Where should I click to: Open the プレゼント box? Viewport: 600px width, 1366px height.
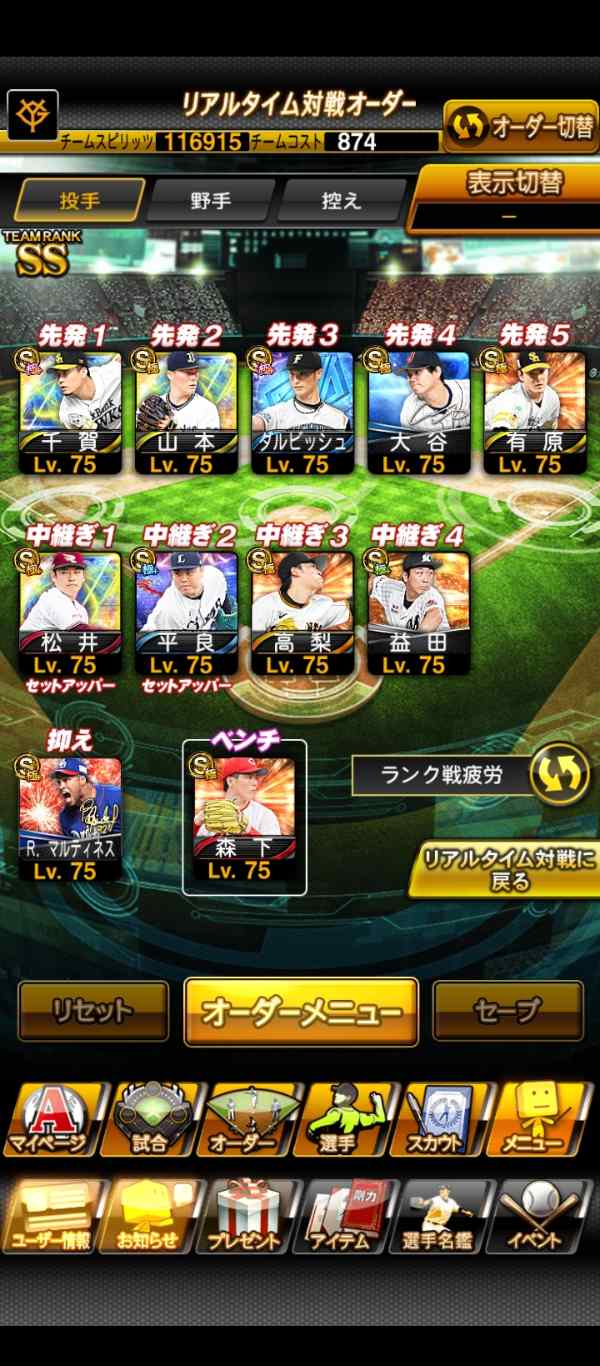246,1217
